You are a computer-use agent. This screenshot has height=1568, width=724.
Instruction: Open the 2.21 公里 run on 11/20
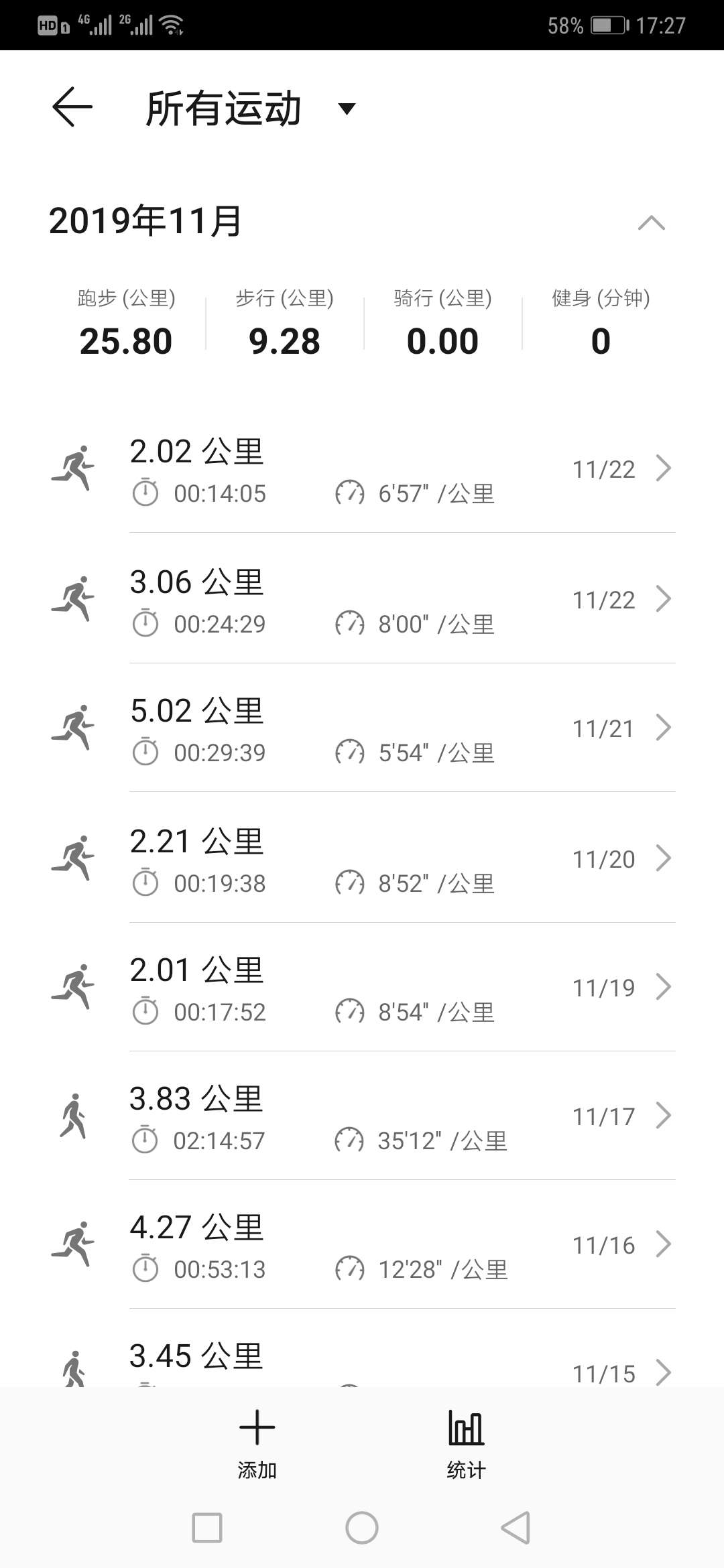click(x=362, y=859)
